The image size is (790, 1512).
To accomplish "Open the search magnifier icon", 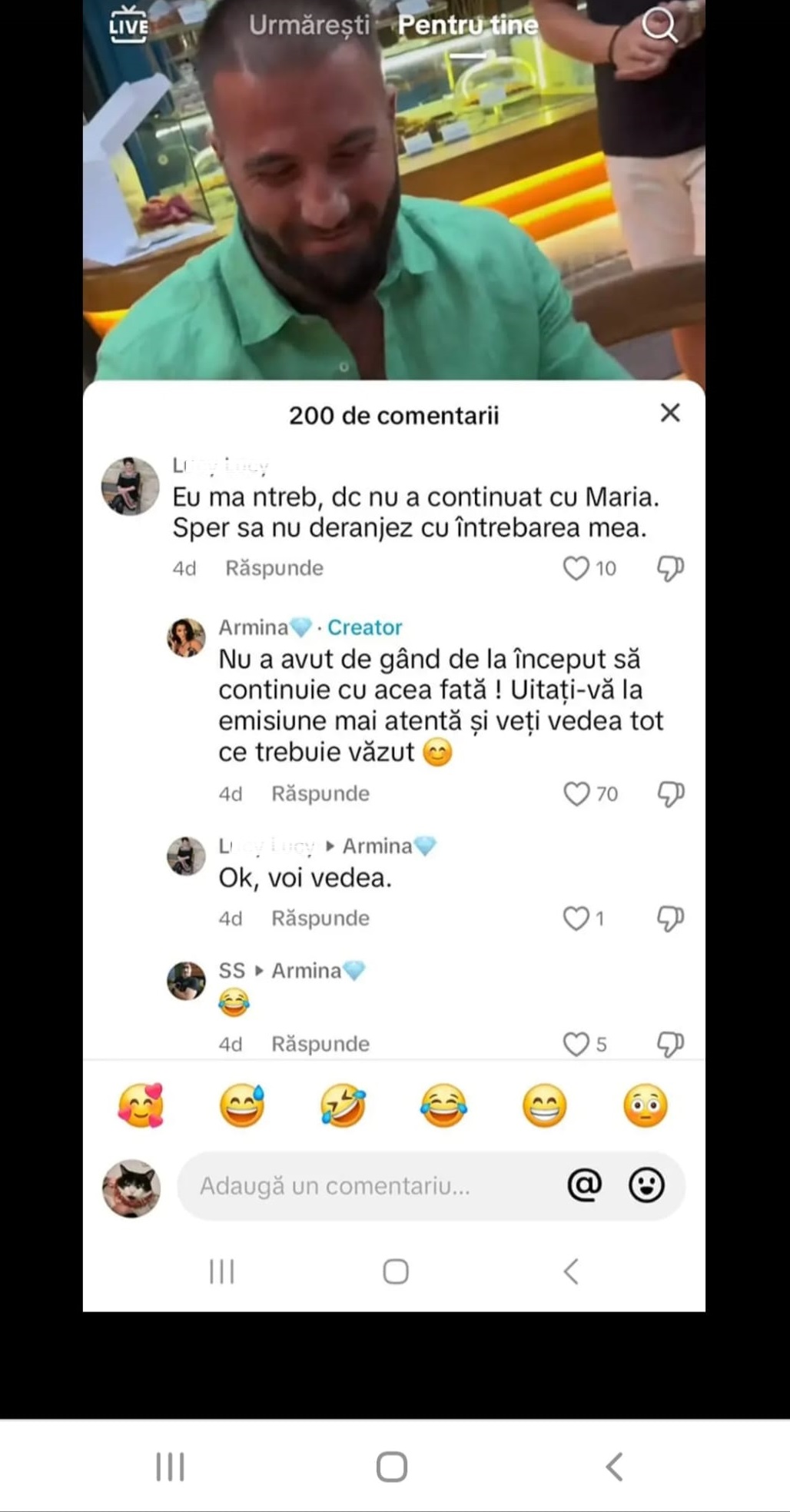I will [659, 25].
